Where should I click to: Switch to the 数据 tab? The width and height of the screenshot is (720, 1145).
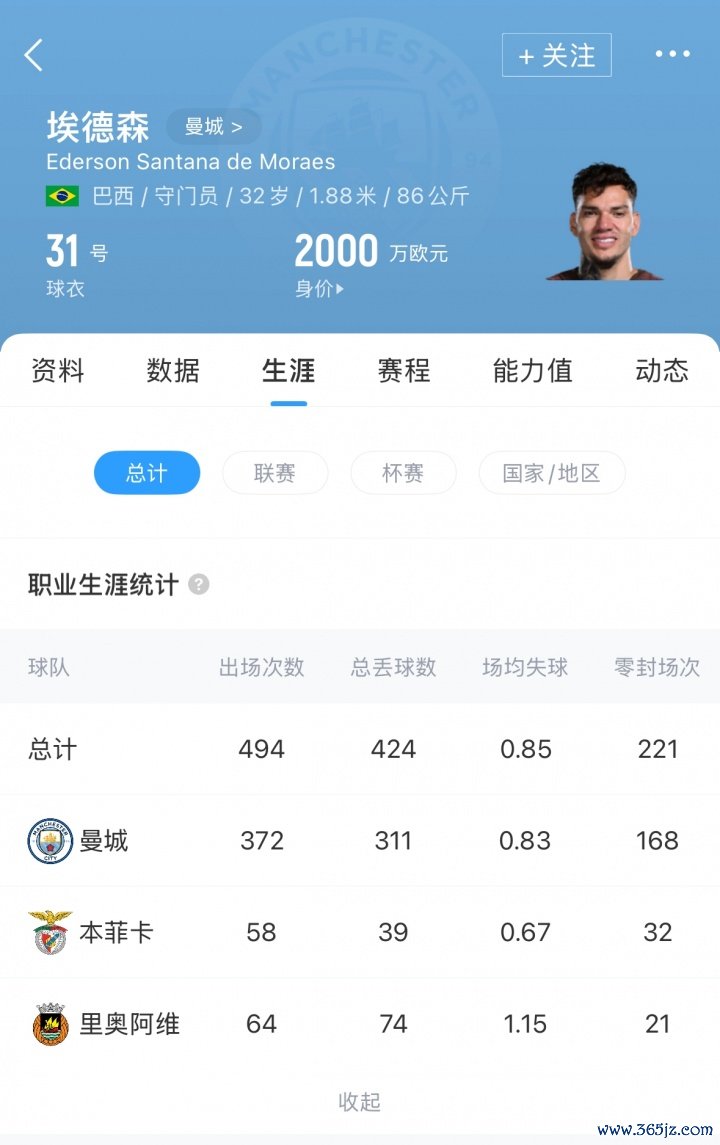click(x=173, y=371)
